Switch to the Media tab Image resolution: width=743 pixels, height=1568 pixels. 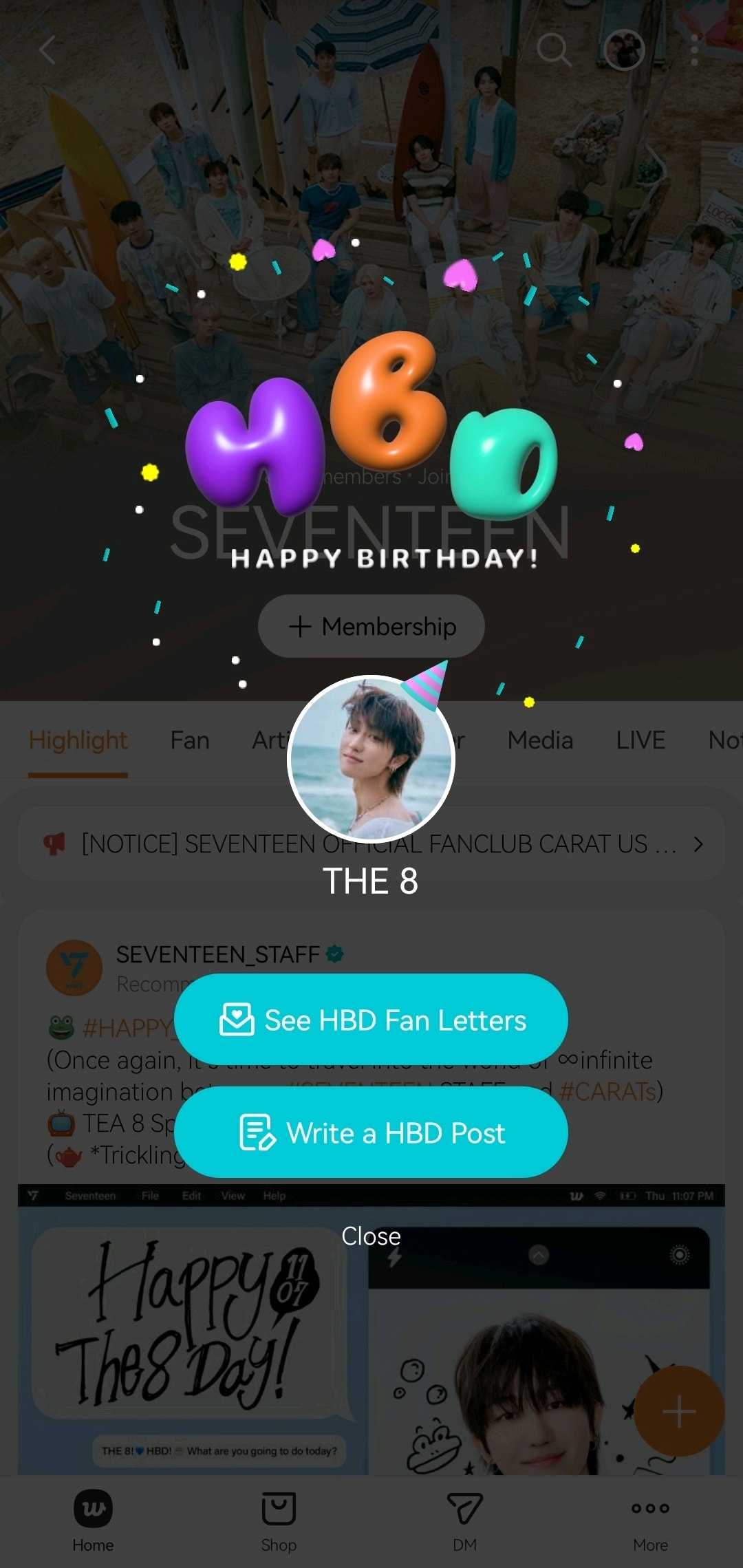540,740
